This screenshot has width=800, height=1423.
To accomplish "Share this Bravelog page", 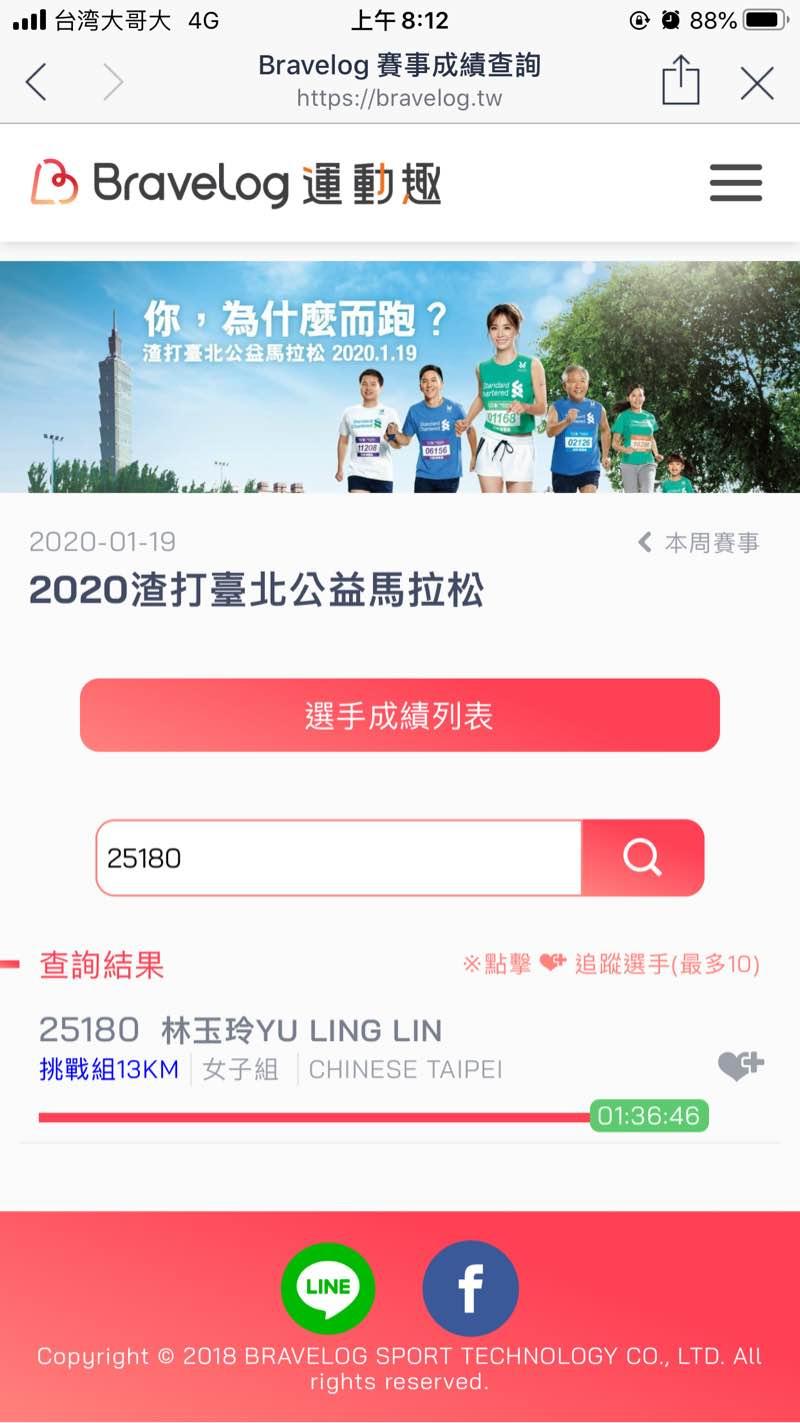I will tap(681, 79).
